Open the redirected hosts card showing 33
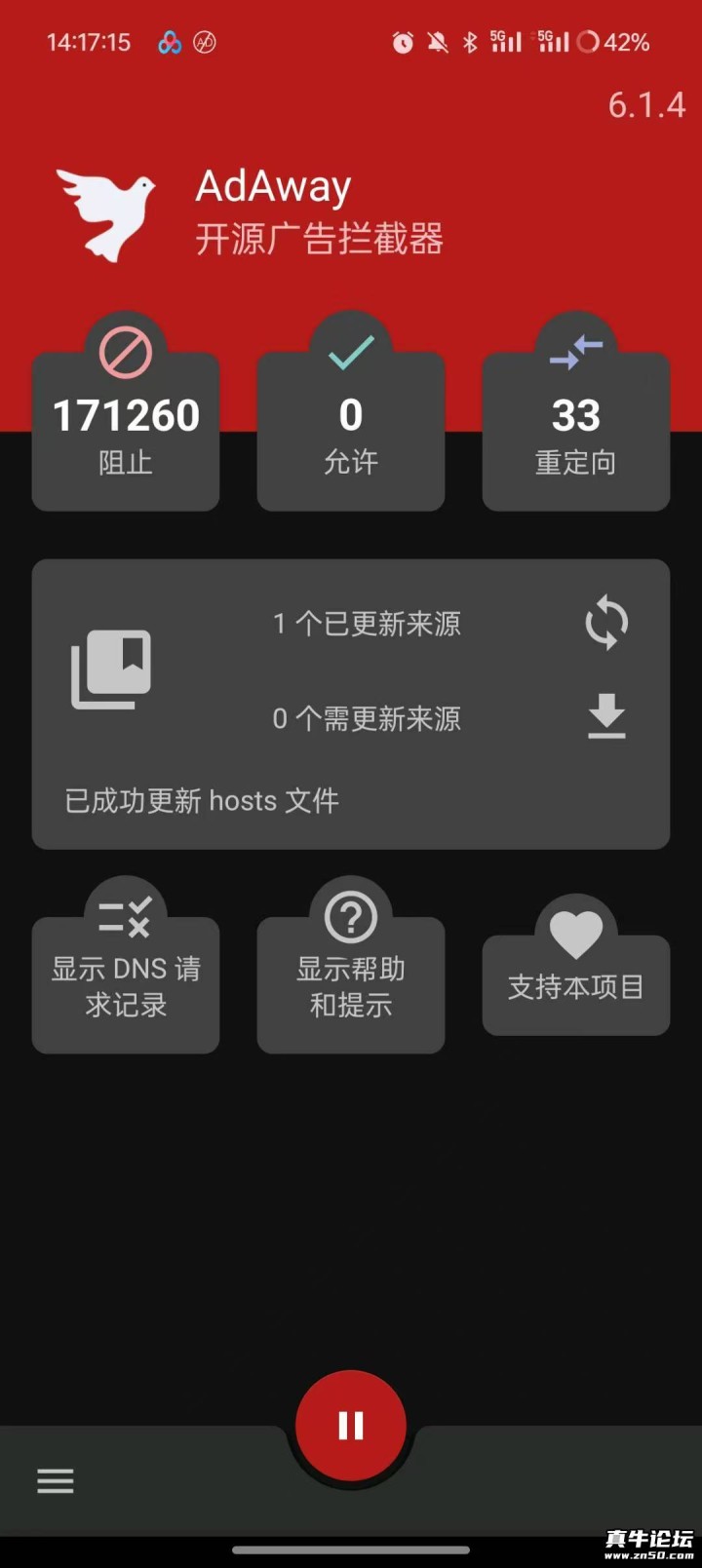Image resolution: width=702 pixels, height=1568 pixels. [575, 432]
